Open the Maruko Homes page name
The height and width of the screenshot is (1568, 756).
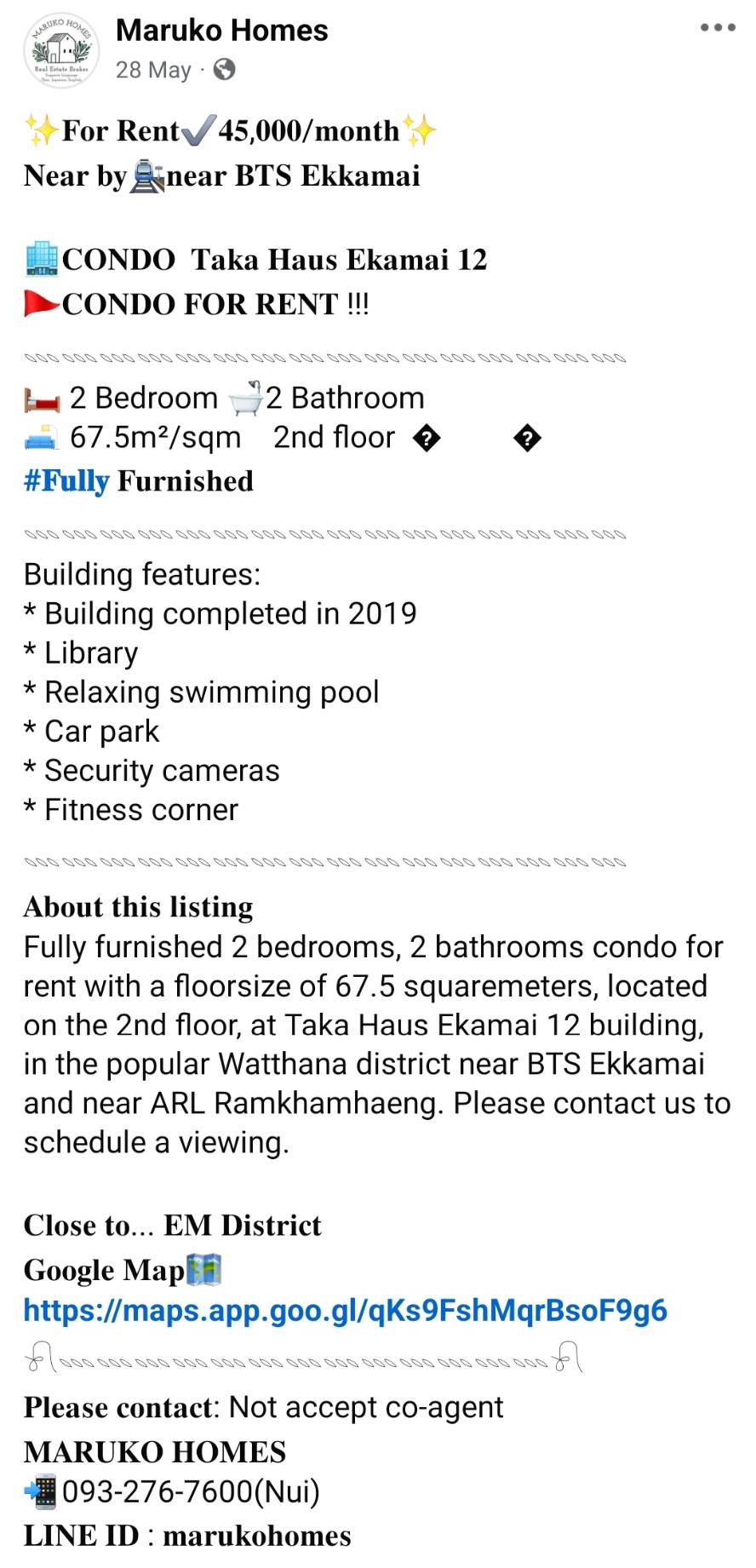click(x=221, y=31)
